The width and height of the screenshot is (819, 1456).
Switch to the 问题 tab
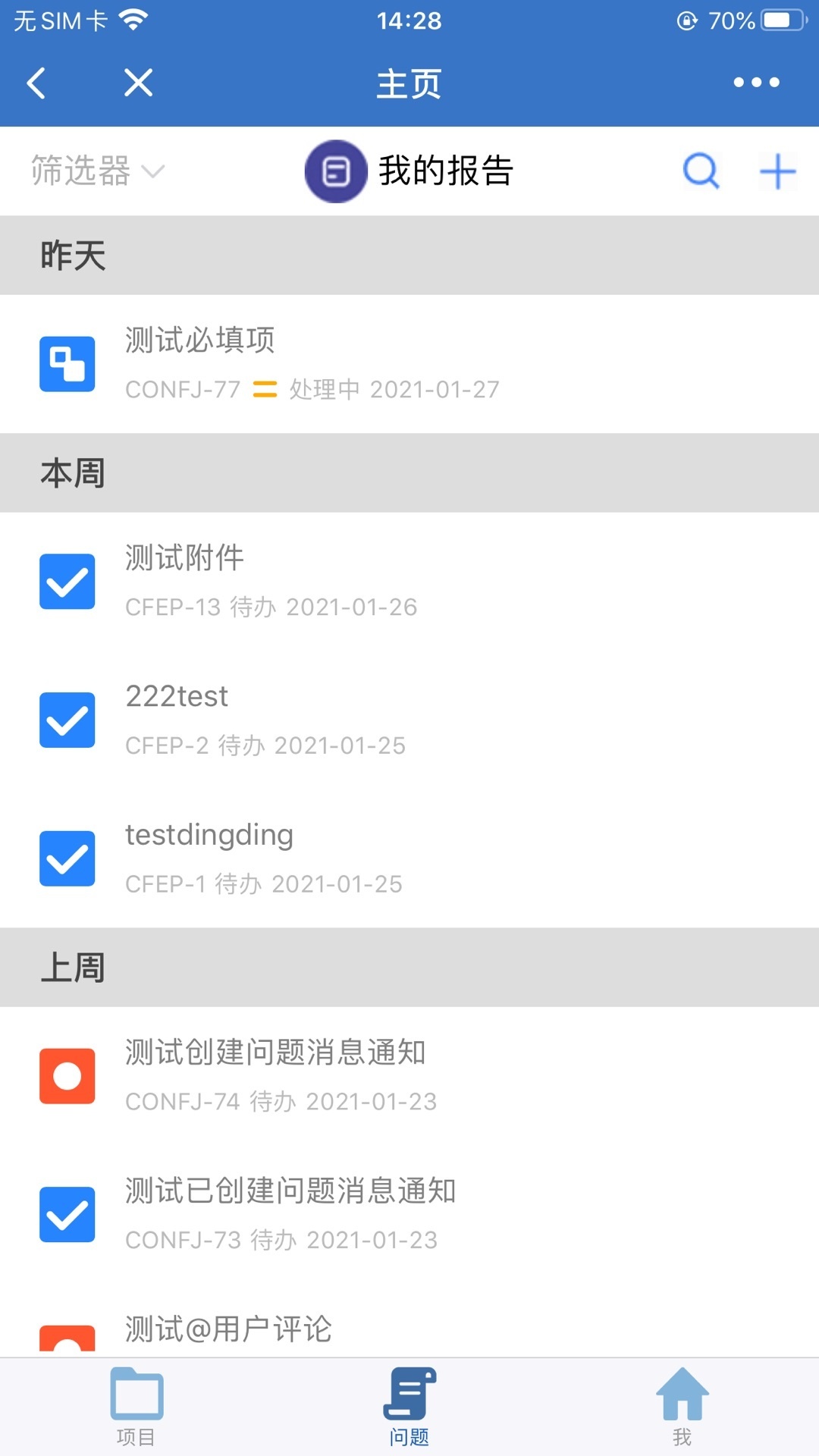pyautogui.click(x=409, y=1407)
